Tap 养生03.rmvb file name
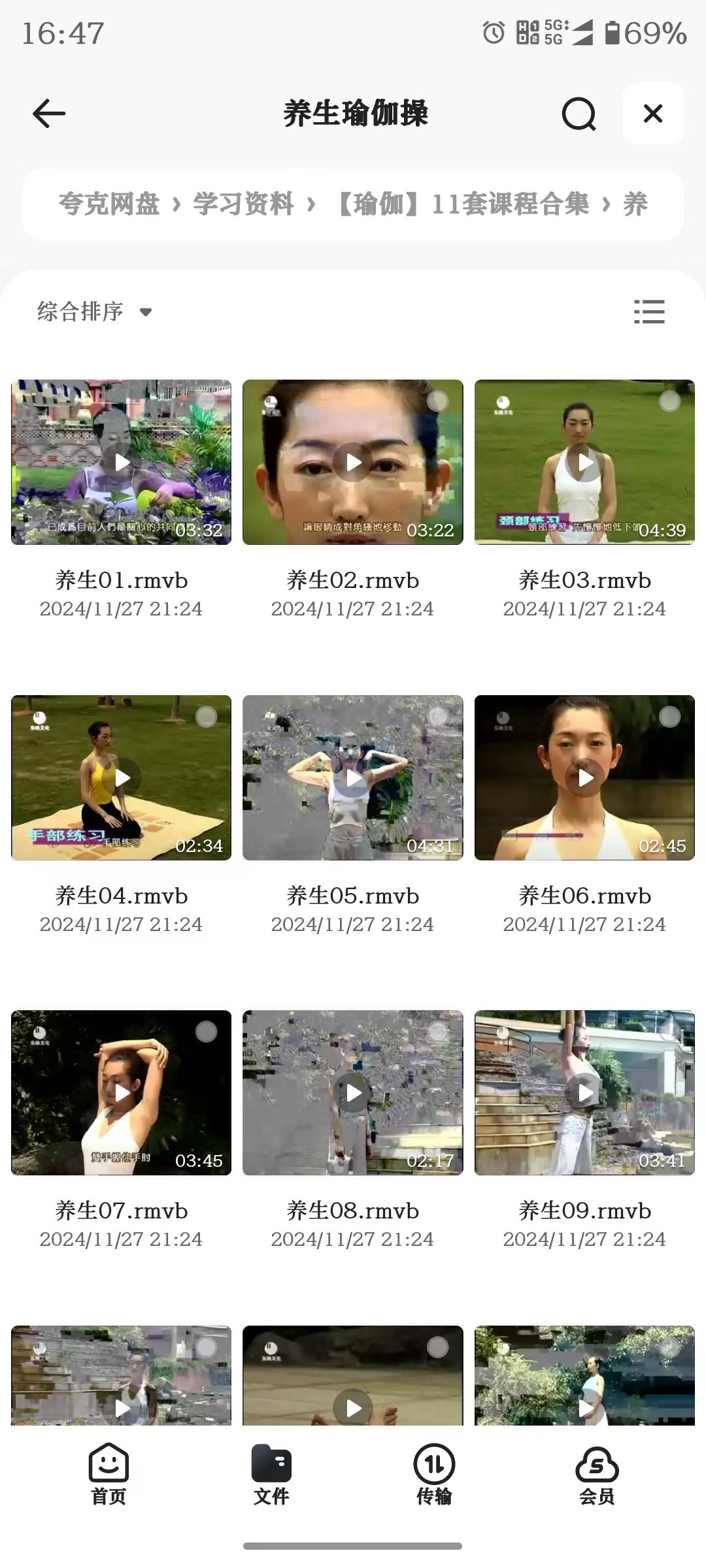 coord(584,580)
